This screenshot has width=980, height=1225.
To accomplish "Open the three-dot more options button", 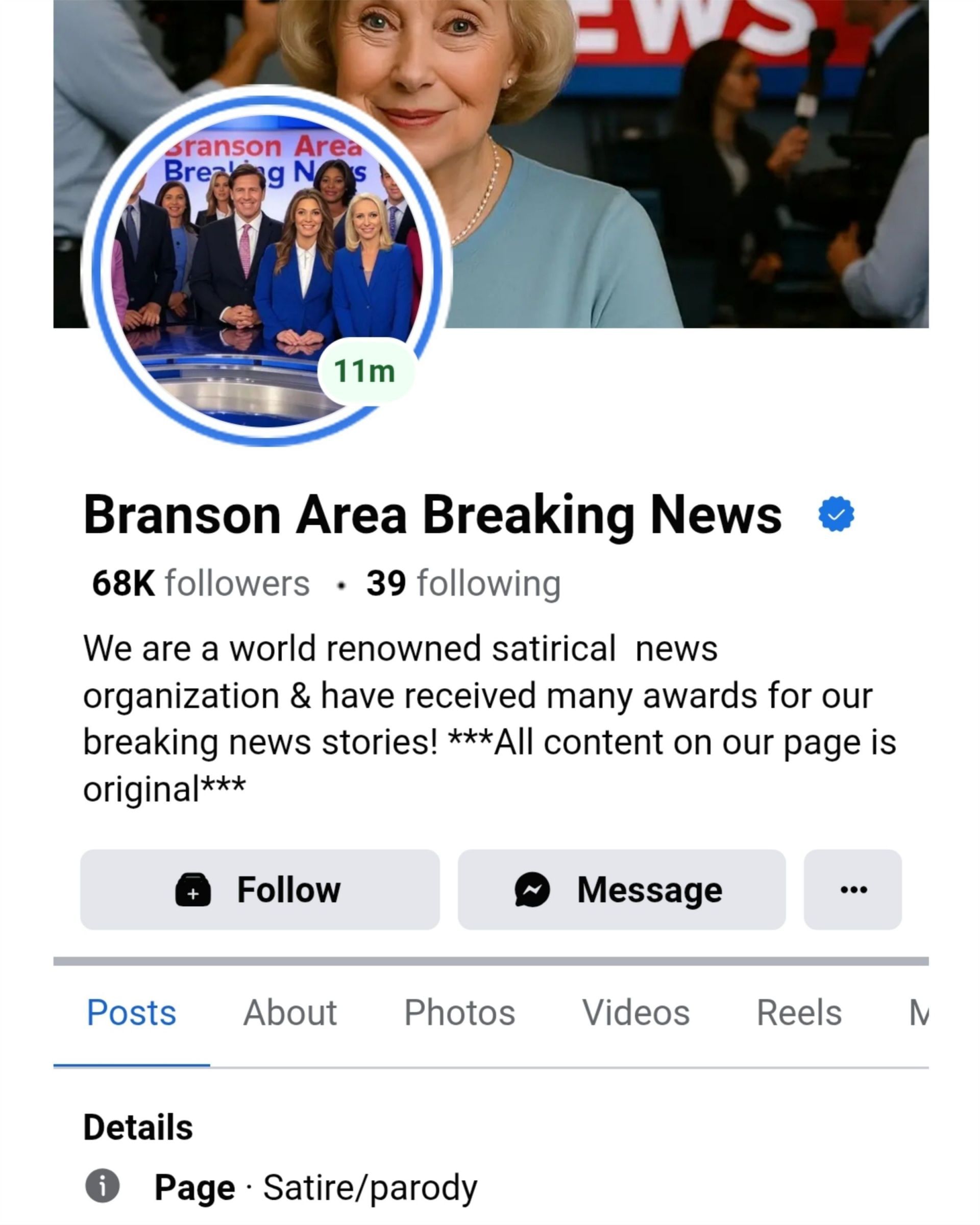I will (x=852, y=889).
